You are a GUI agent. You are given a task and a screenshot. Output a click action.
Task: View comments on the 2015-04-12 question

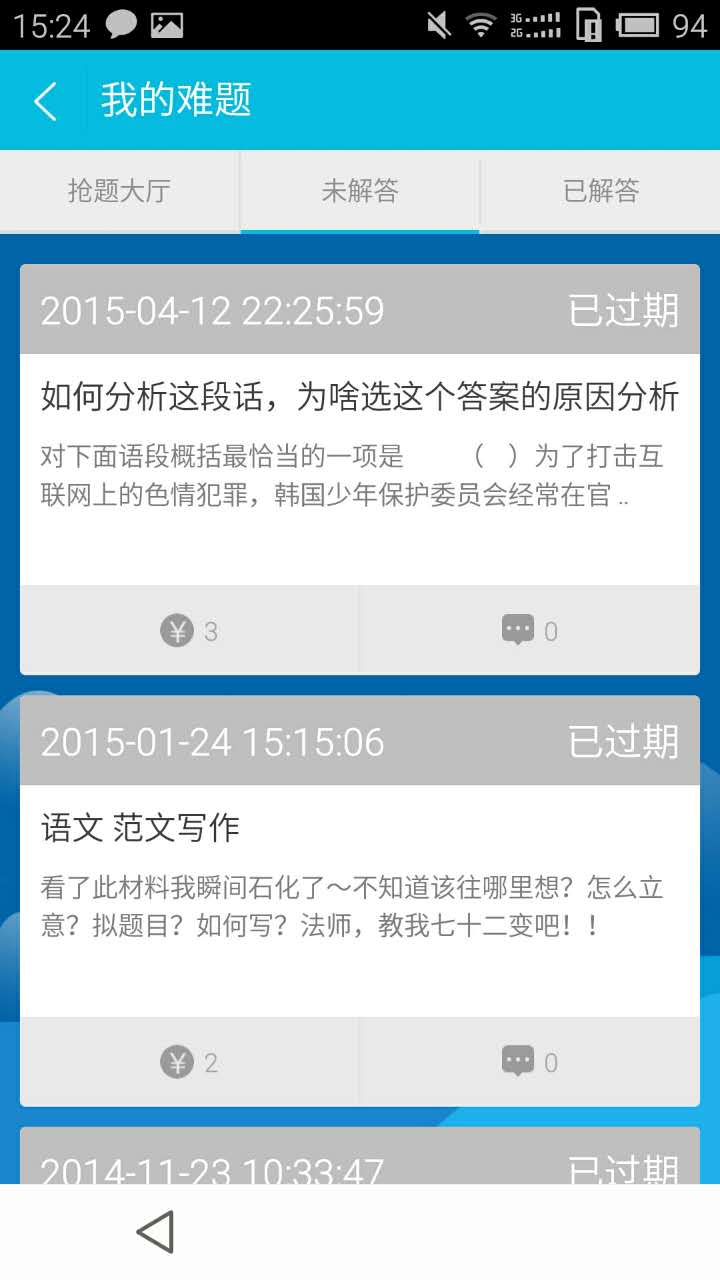coord(529,631)
